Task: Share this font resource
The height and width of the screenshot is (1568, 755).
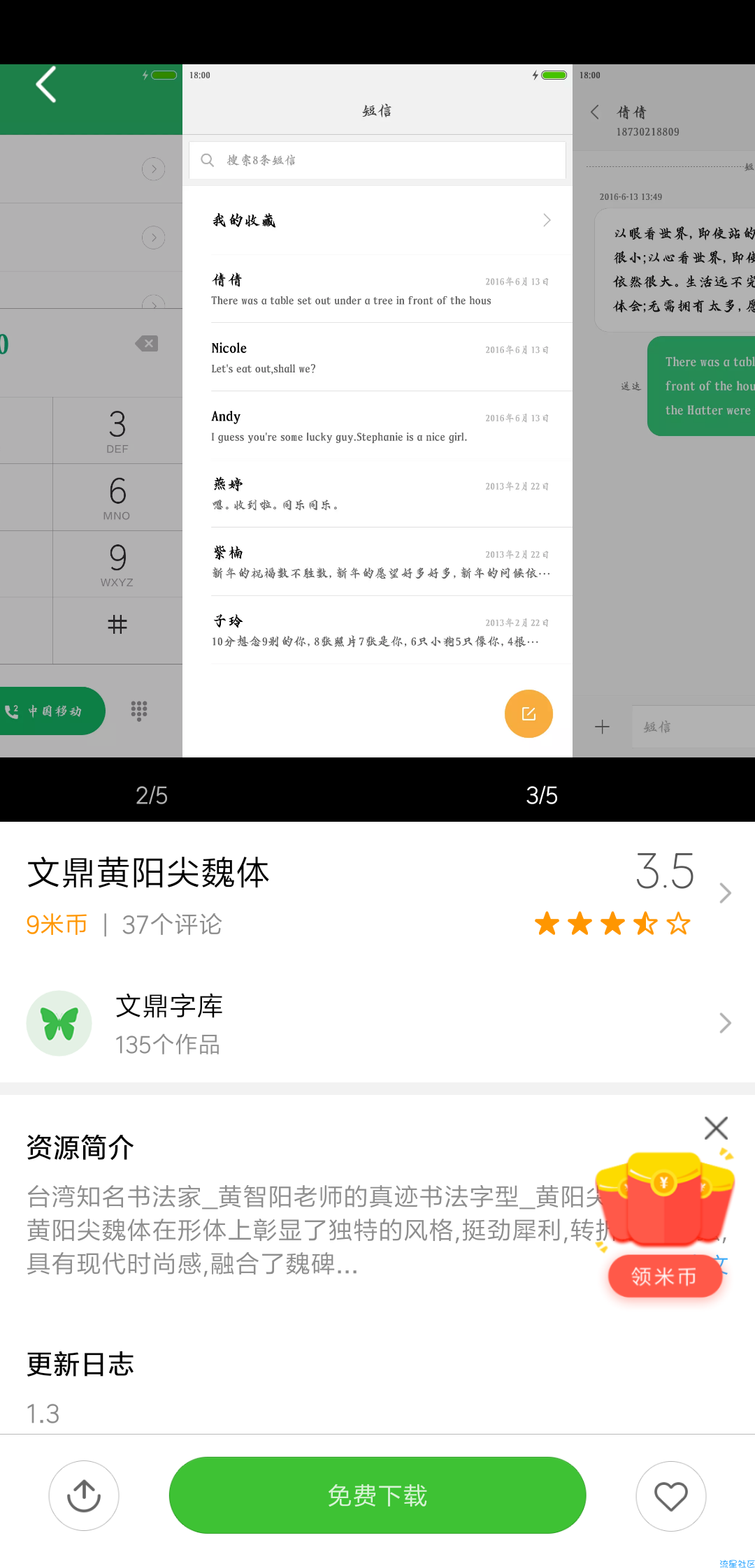Action: tap(84, 1495)
